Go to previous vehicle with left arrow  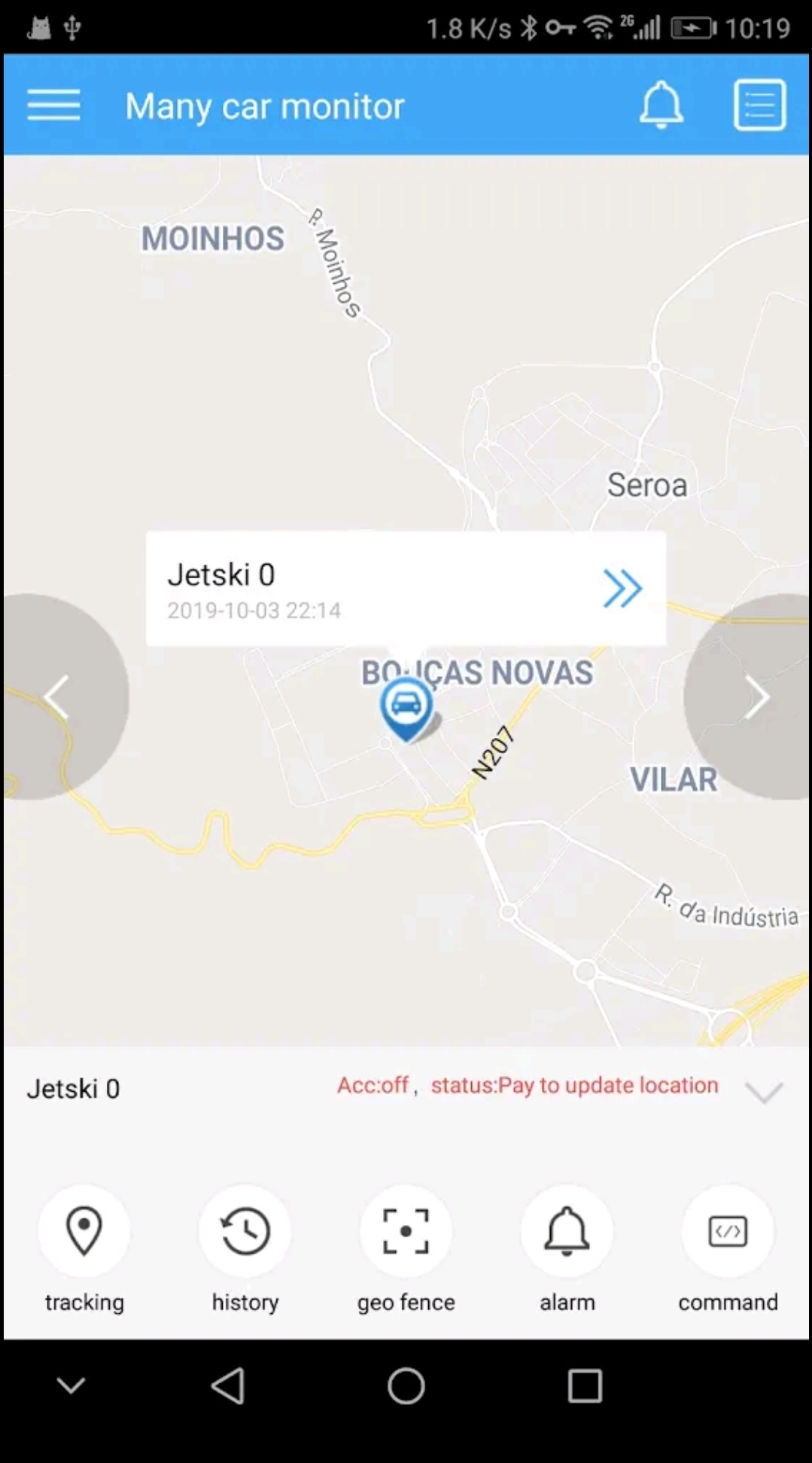[57, 697]
